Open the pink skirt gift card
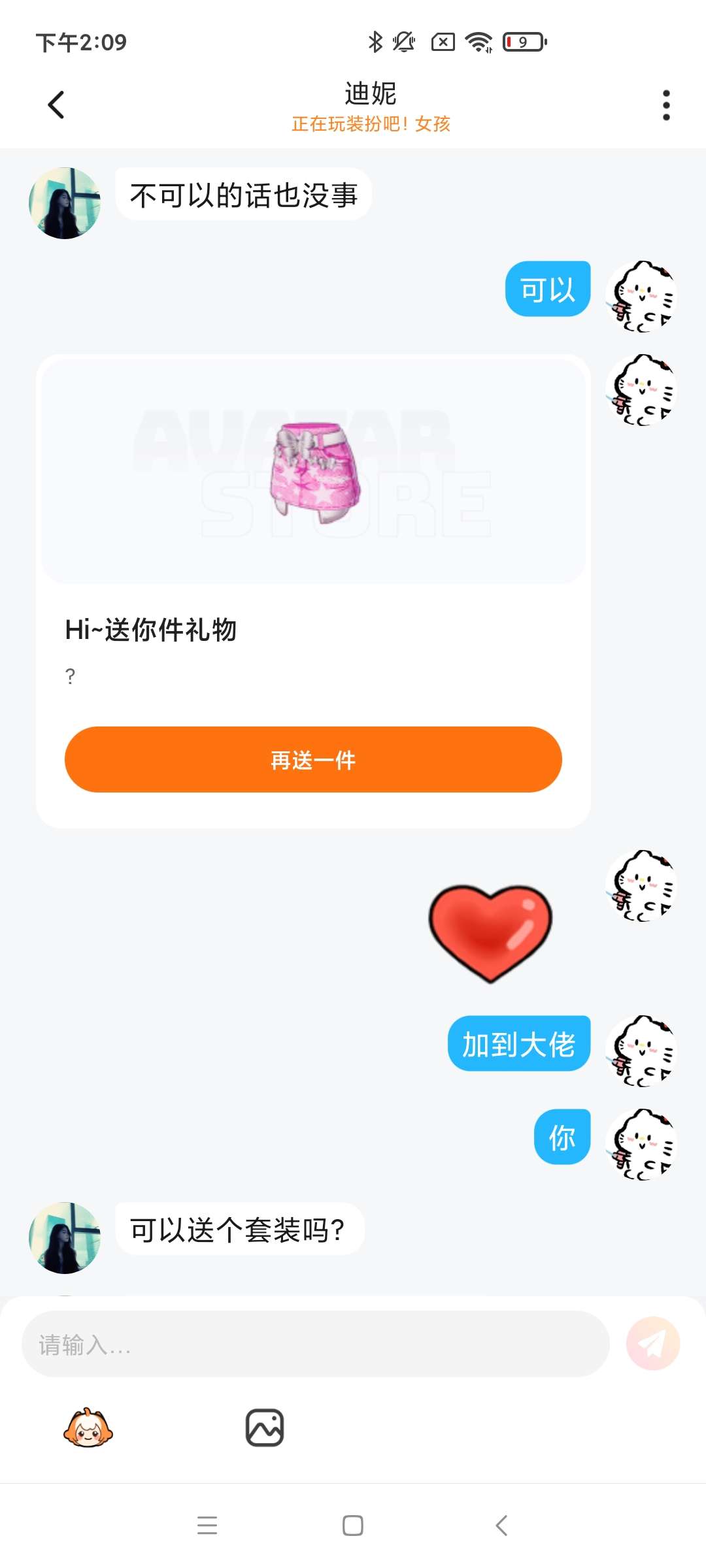Viewport: 706px width, 1568px height. [x=313, y=472]
